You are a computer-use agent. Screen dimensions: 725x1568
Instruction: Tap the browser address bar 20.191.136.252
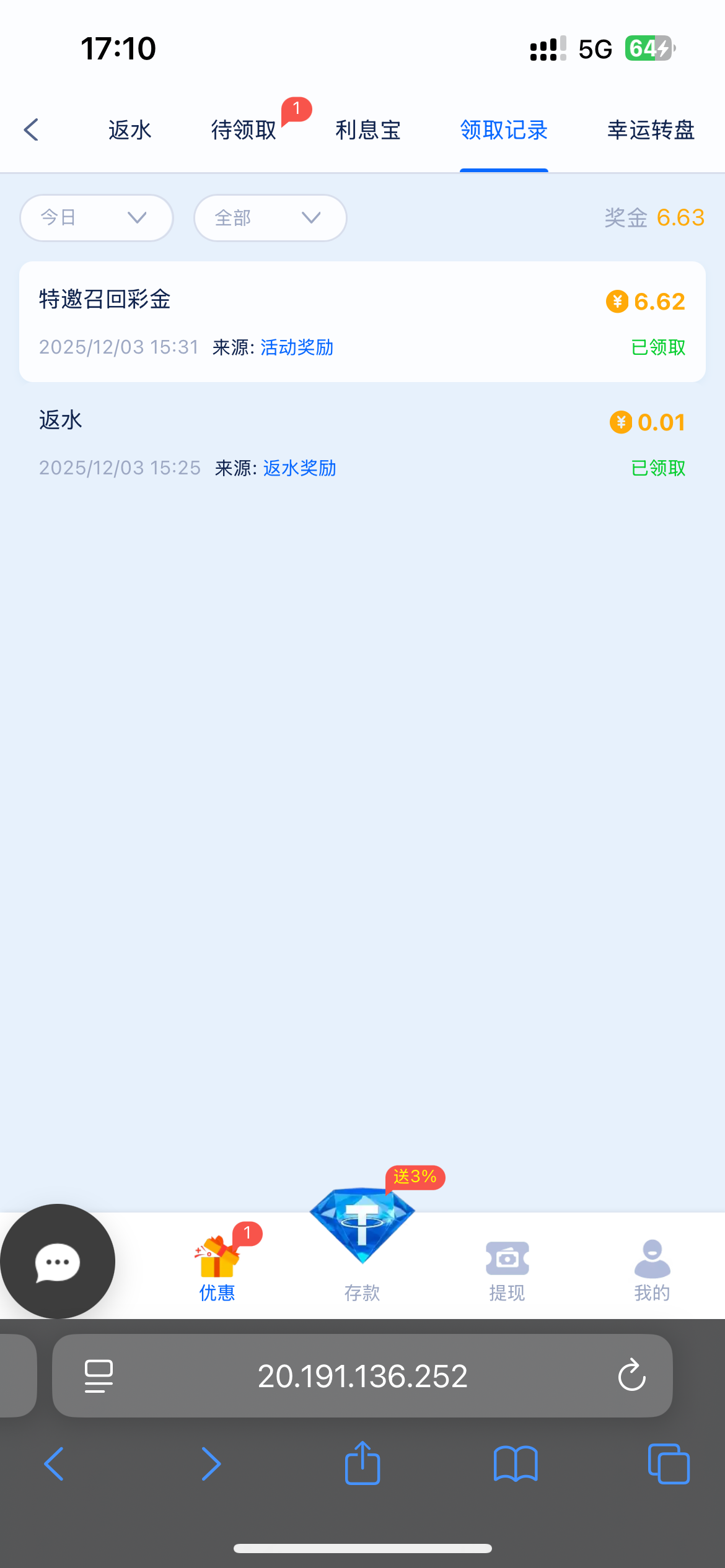tap(362, 1375)
